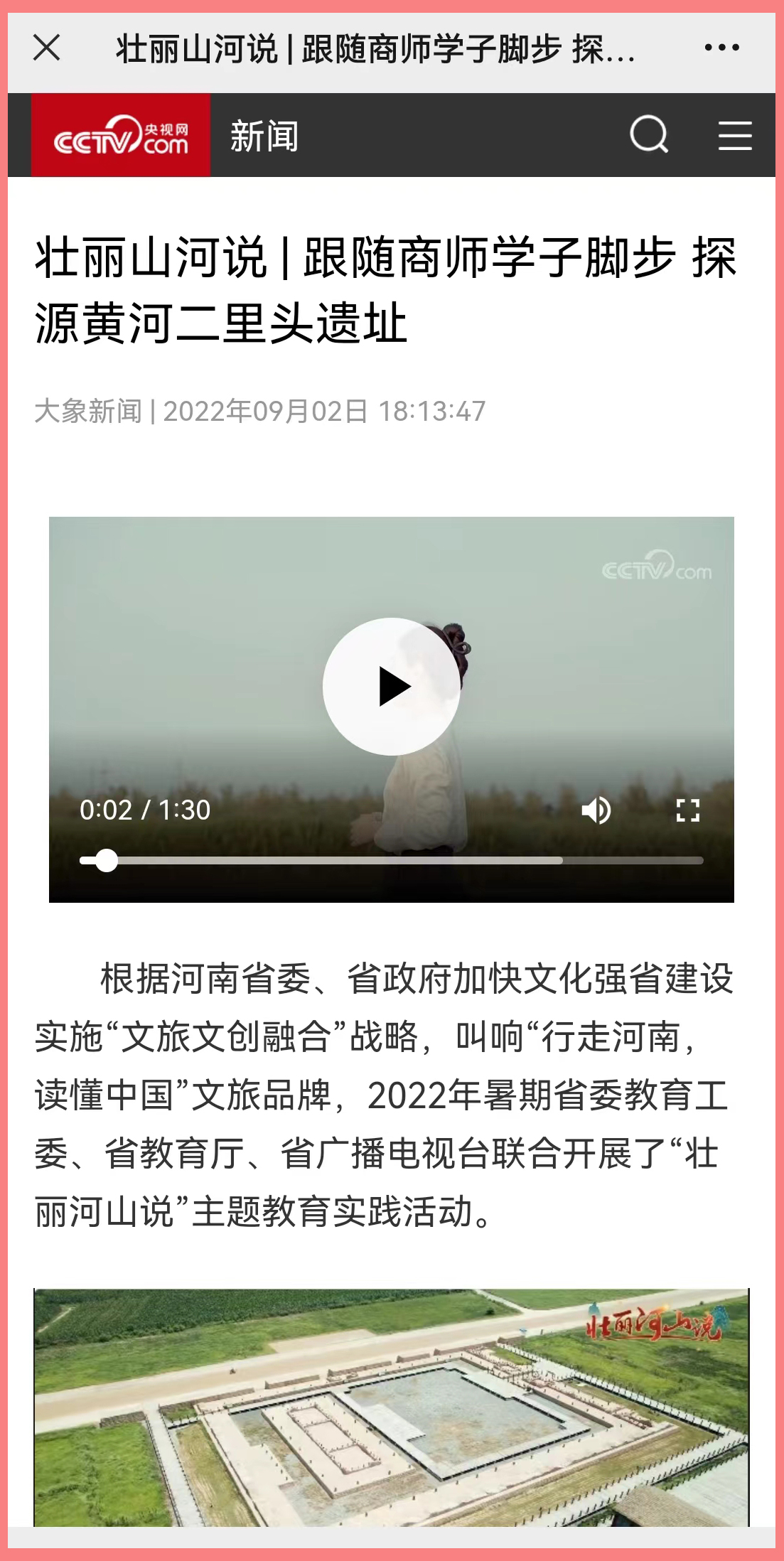The height and width of the screenshot is (1561, 784).
Task: Enter fullscreen video mode
Action: 687,810
